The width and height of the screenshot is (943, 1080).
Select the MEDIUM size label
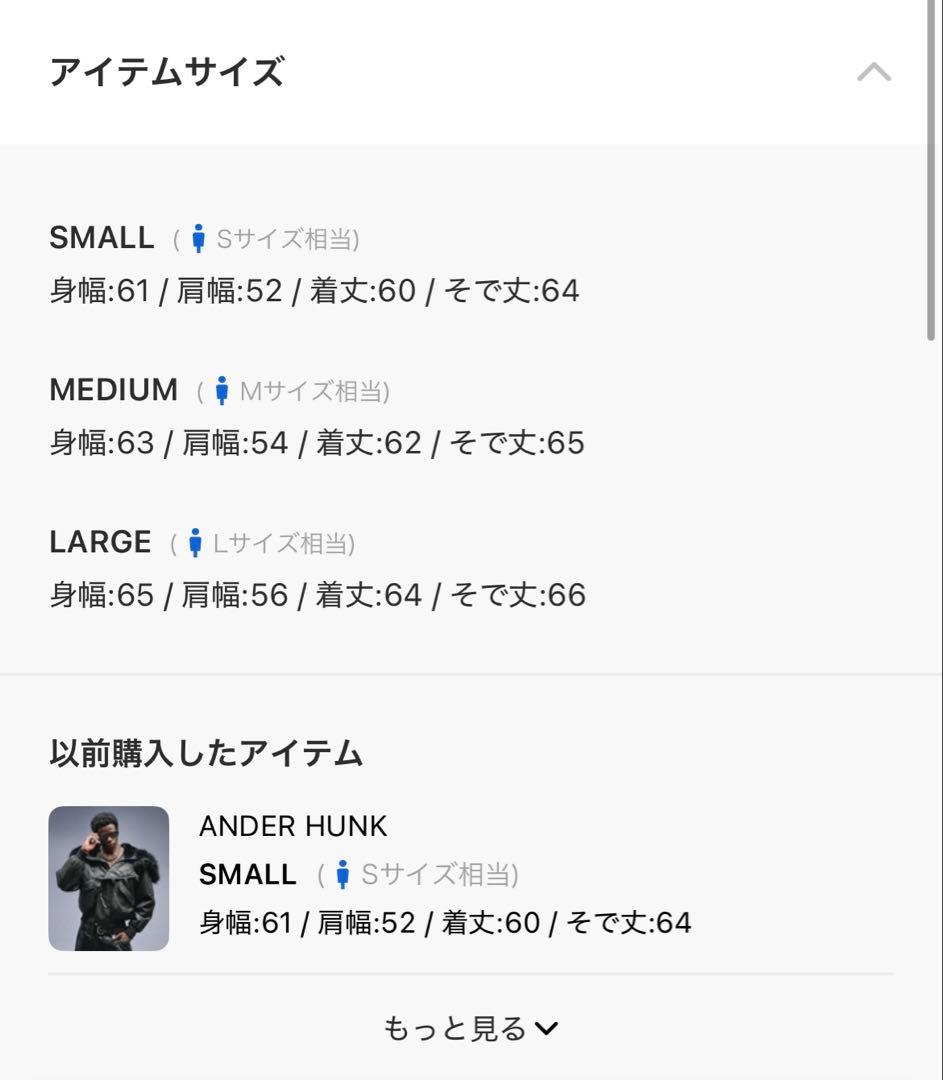coord(114,389)
